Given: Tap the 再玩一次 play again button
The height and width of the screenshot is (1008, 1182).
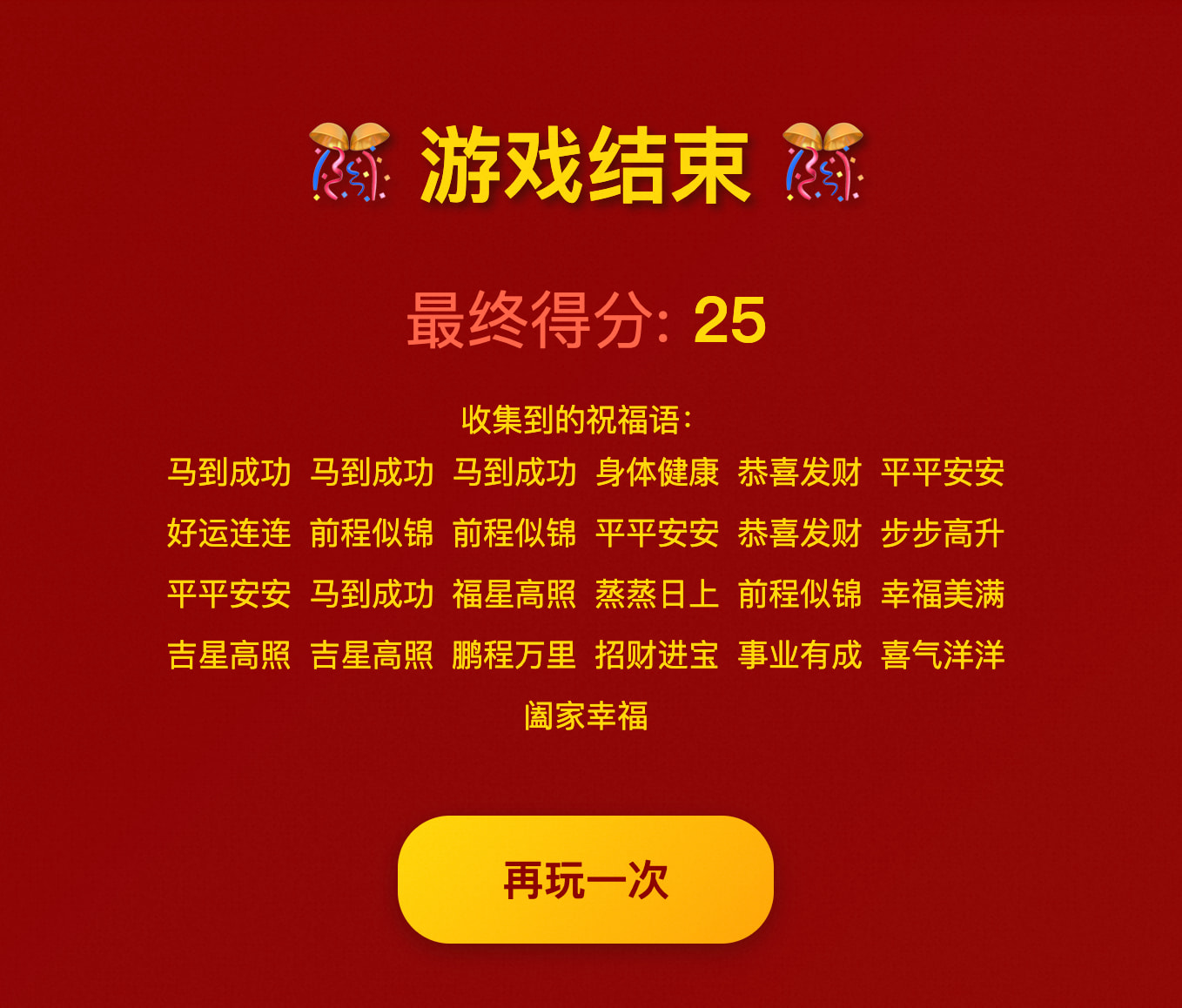Looking at the screenshot, I should 585,879.
